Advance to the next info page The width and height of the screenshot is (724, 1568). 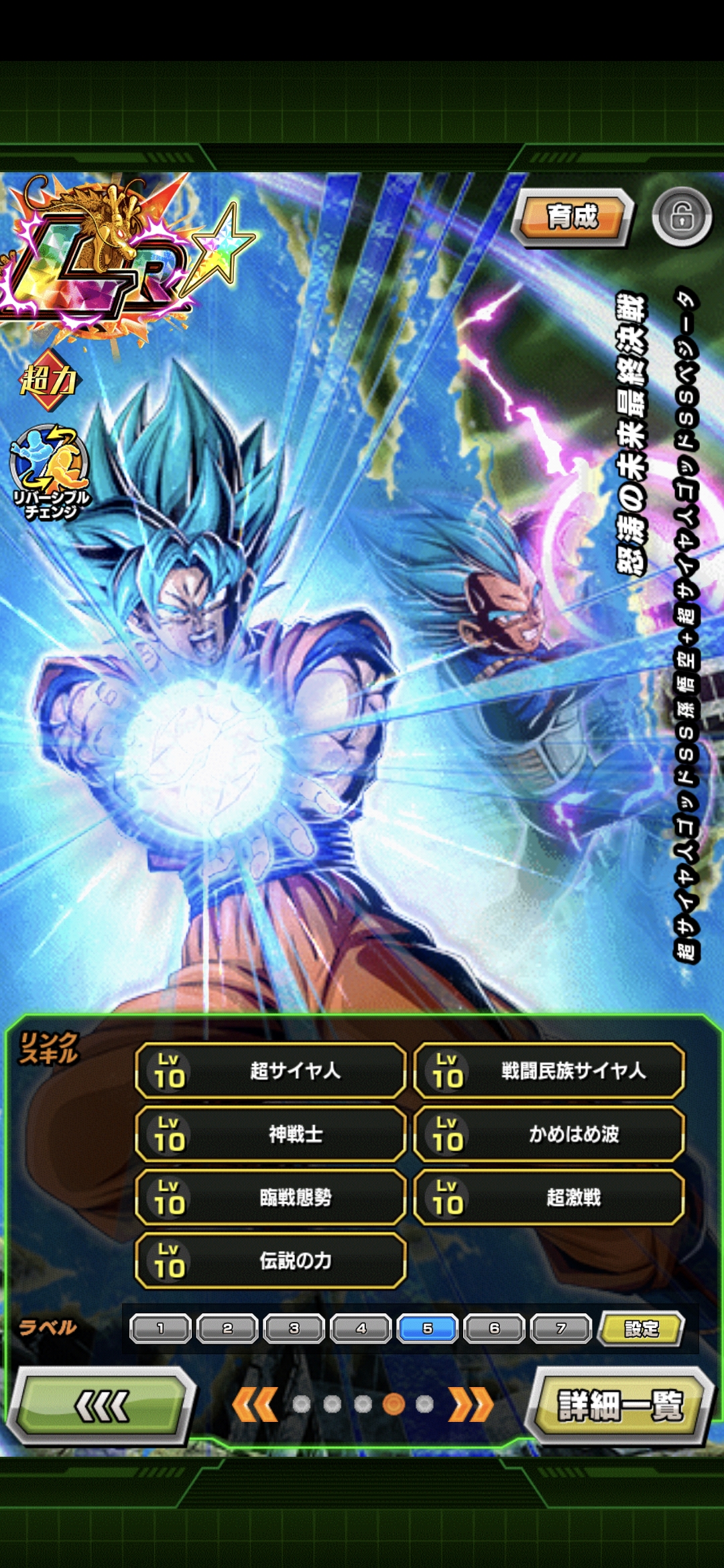point(471,1404)
